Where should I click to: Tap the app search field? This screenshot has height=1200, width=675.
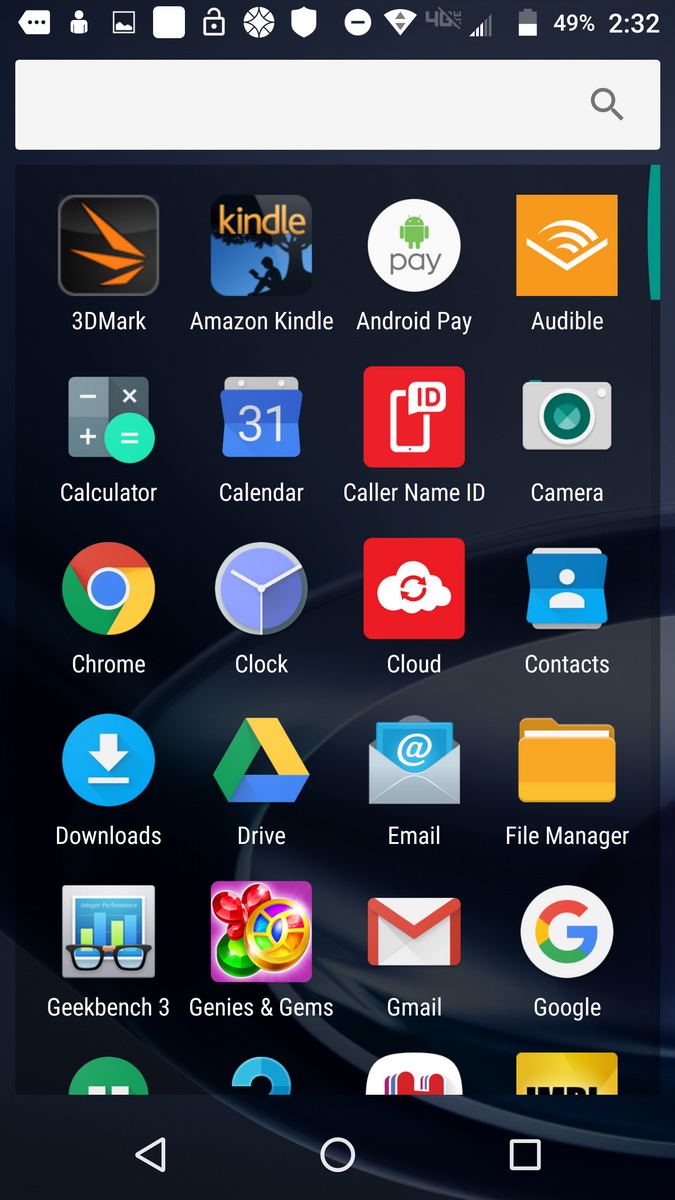(x=337, y=104)
